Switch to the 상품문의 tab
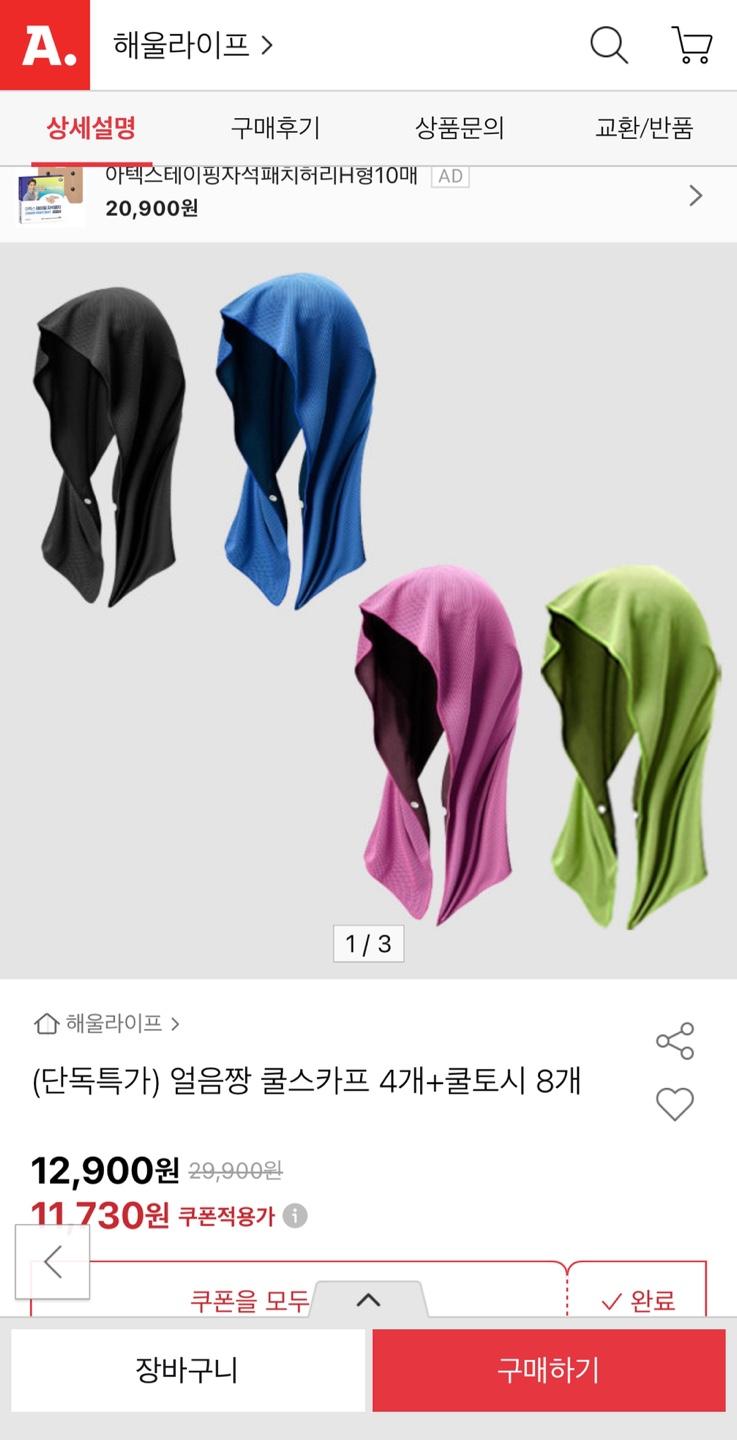 (459, 128)
